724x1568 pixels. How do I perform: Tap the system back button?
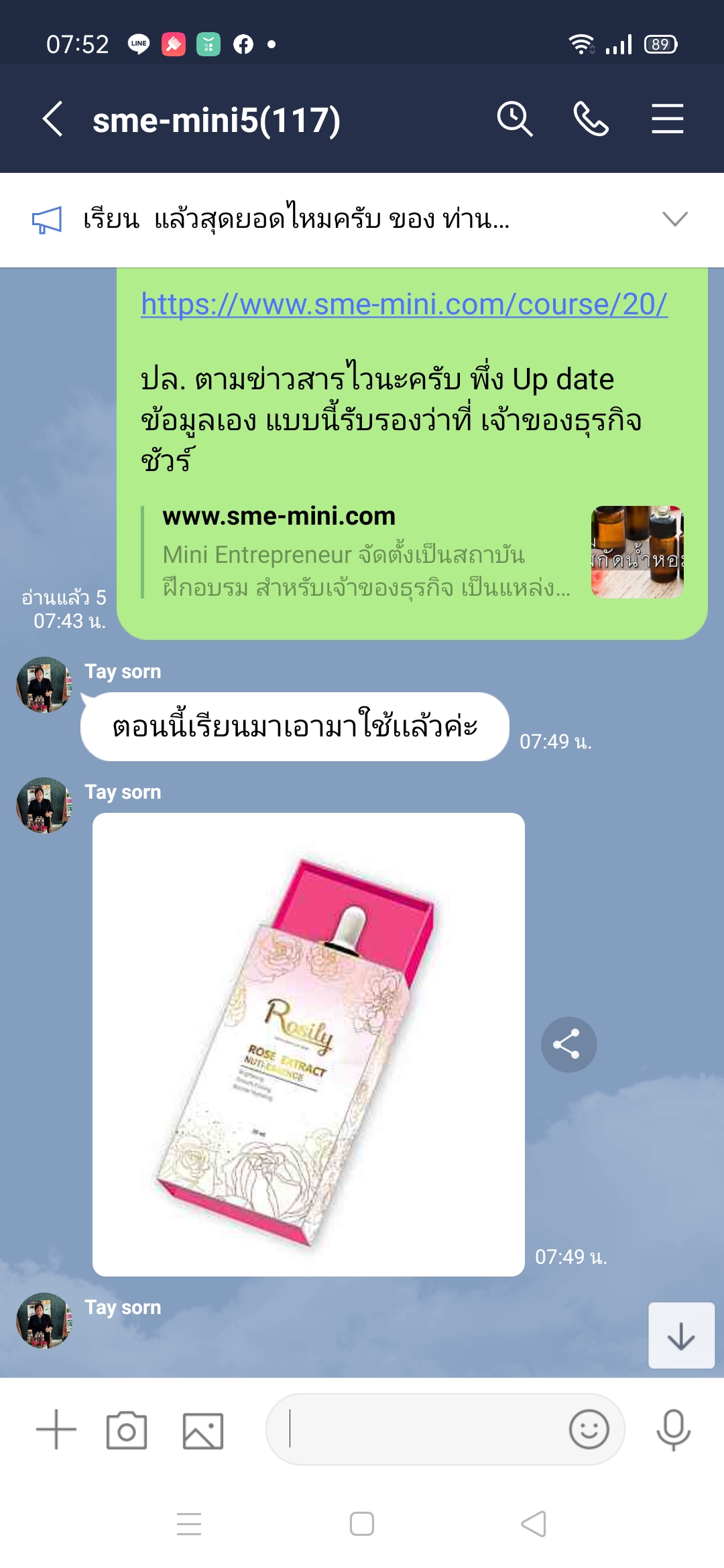click(534, 1524)
